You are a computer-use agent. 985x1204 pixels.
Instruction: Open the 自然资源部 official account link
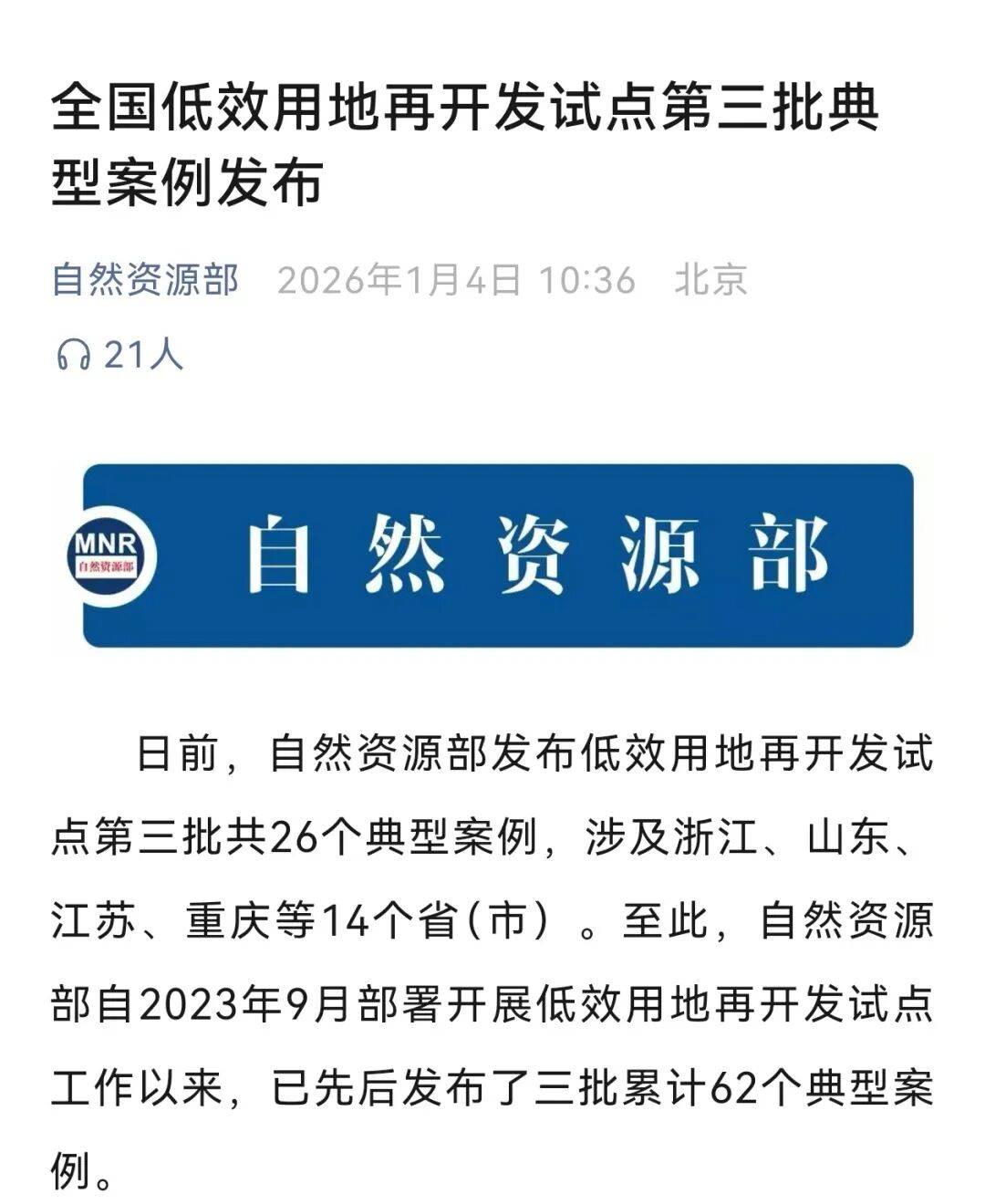pos(146,281)
